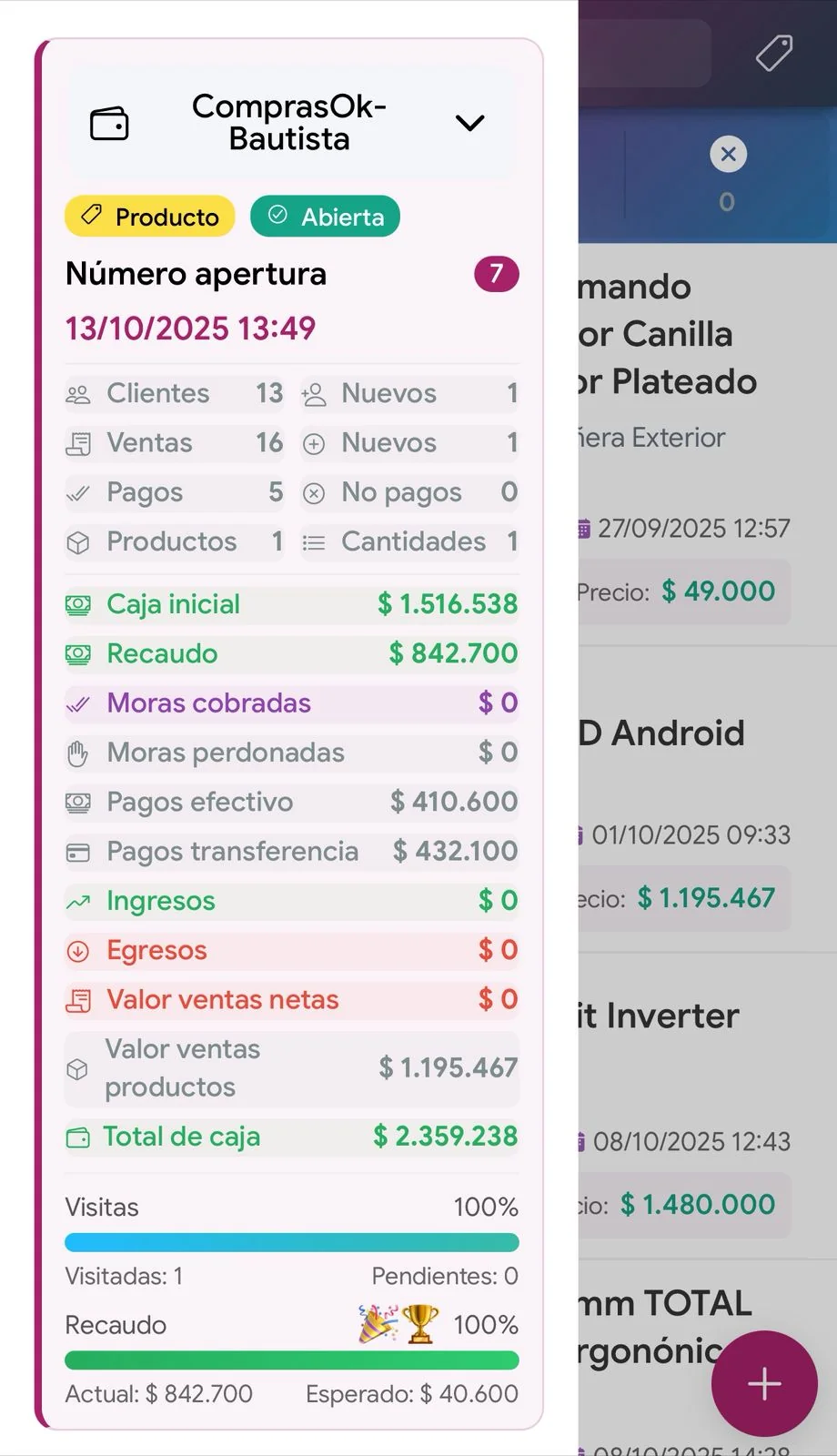837x1456 pixels.
Task: Select the Caja inicial cash icon
Action: [79, 603]
